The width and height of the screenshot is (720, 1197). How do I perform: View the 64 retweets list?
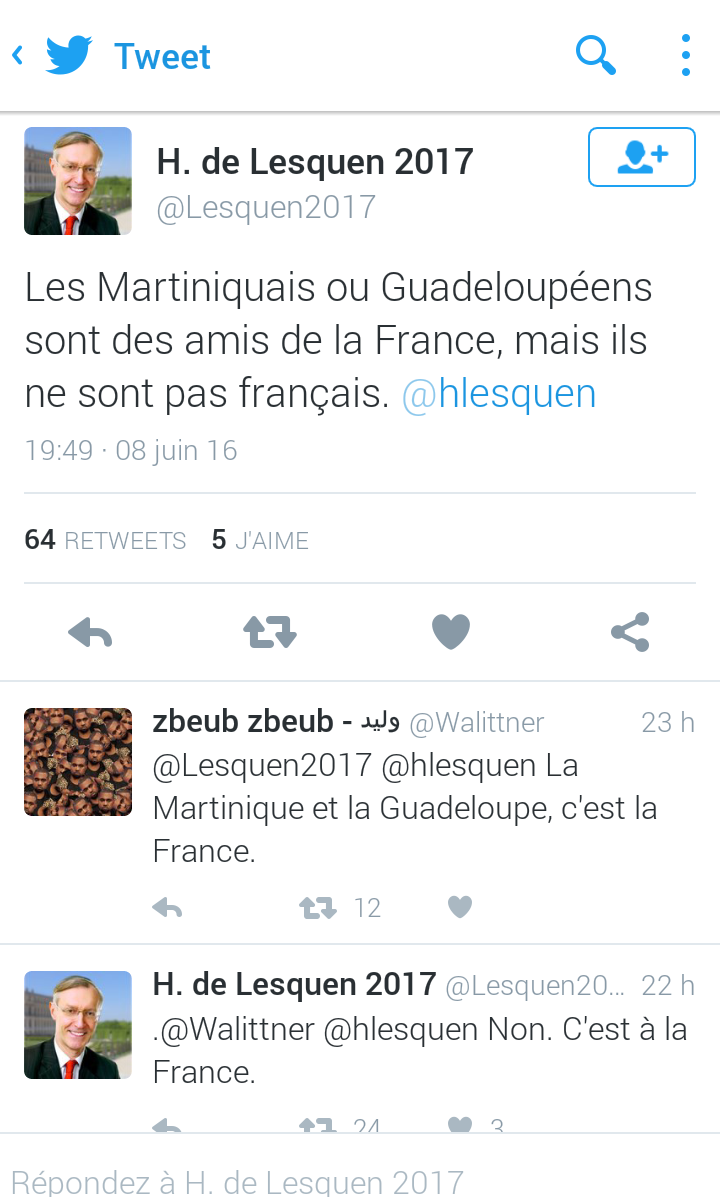pyautogui.click(x=105, y=540)
